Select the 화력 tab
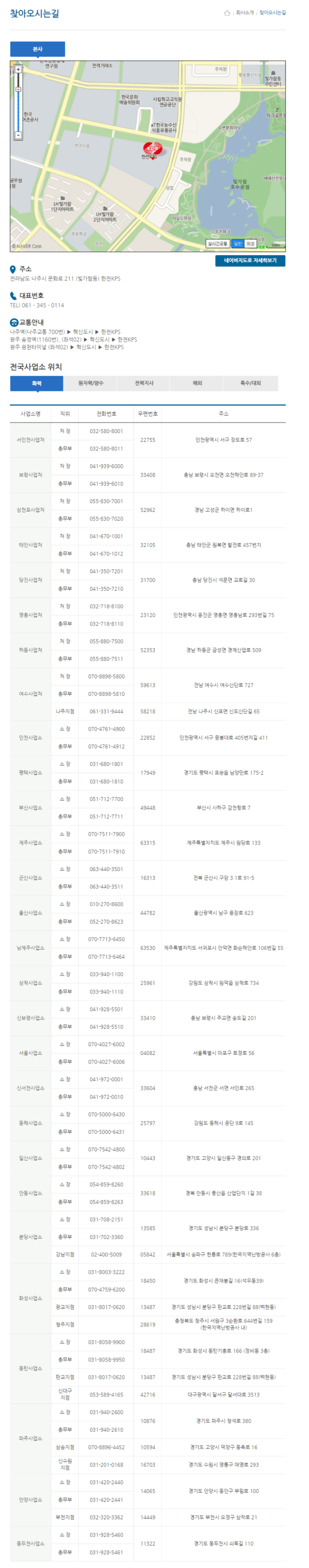Screen dimensions: 309x1568 click(37, 383)
